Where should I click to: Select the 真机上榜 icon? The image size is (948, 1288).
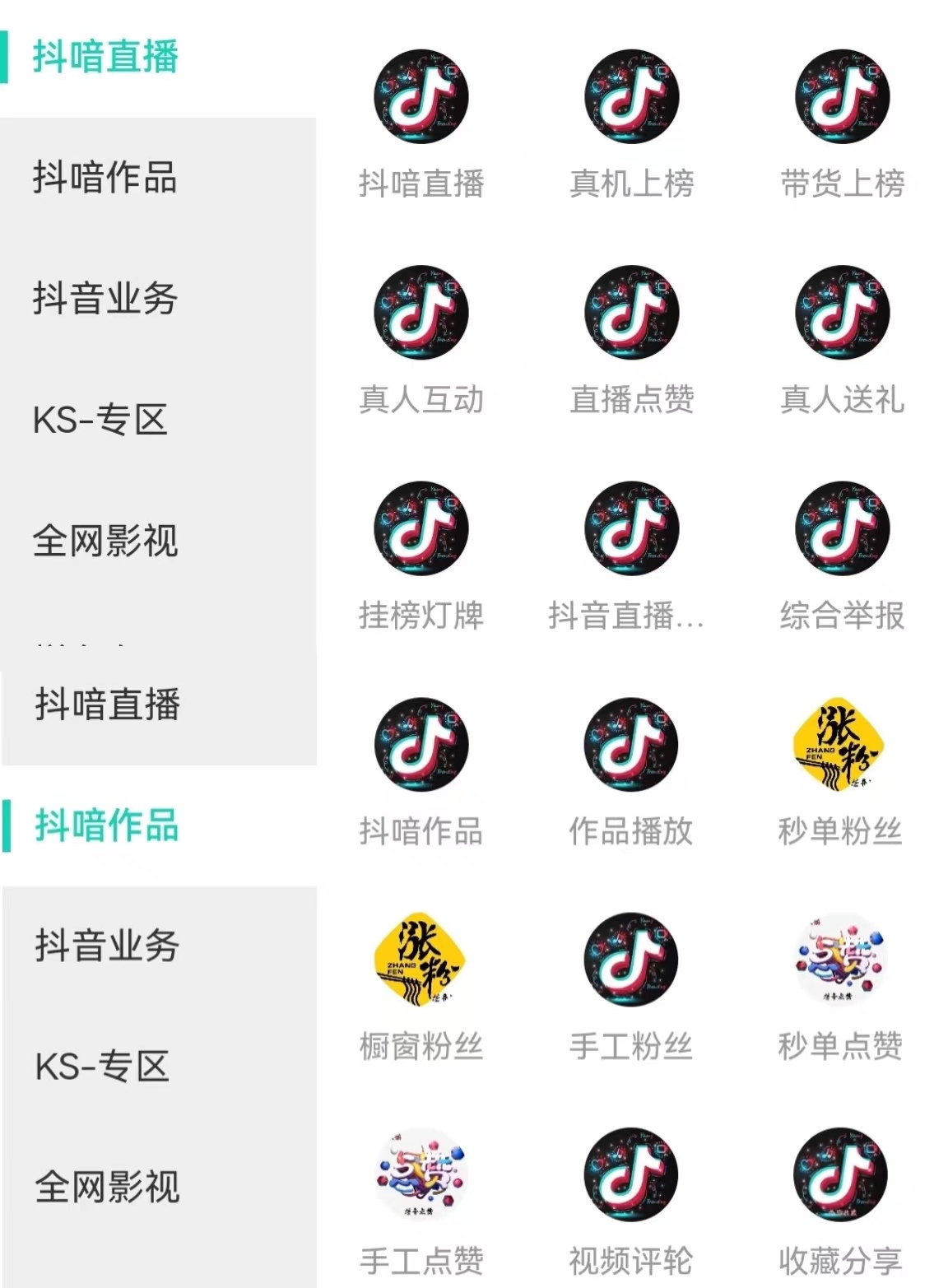[631, 97]
